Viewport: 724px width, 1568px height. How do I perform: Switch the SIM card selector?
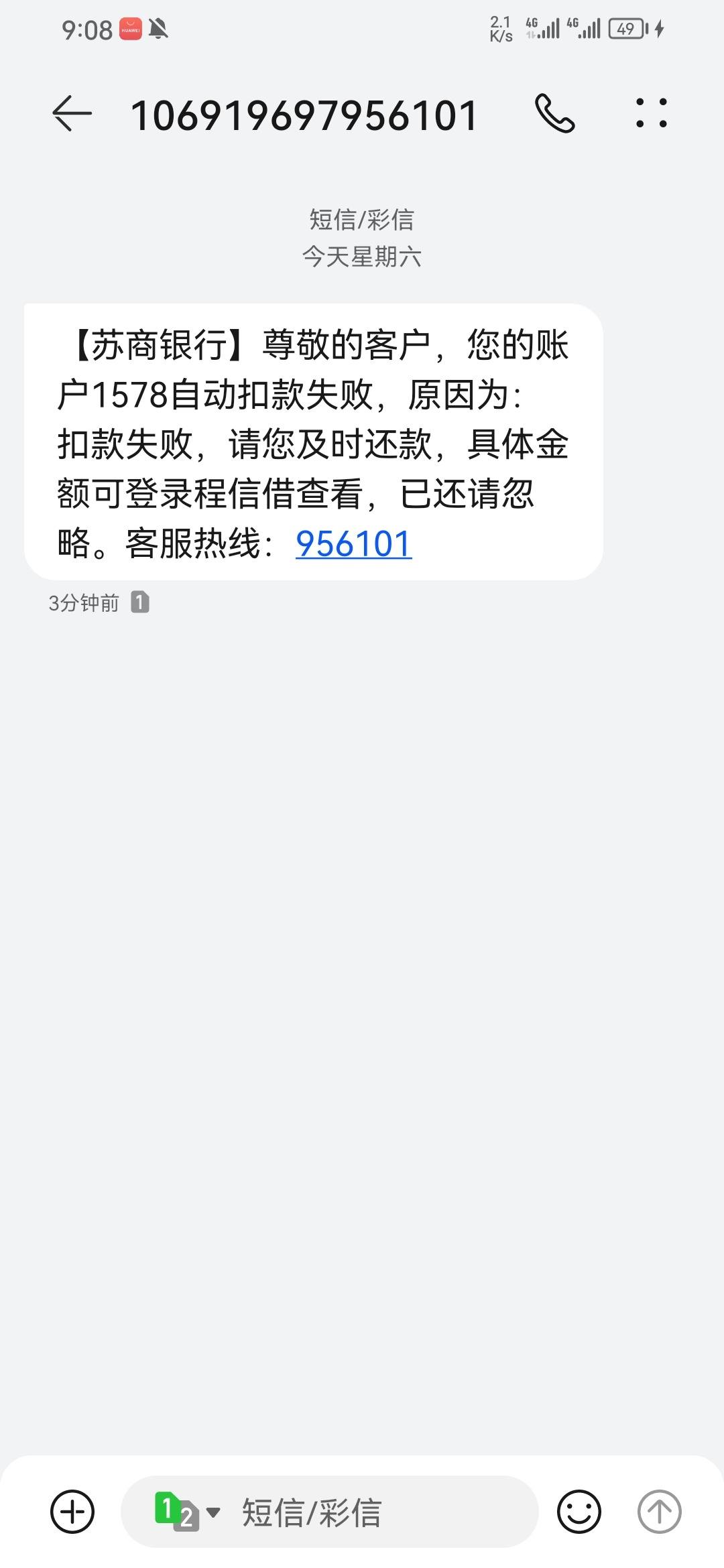187,1512
